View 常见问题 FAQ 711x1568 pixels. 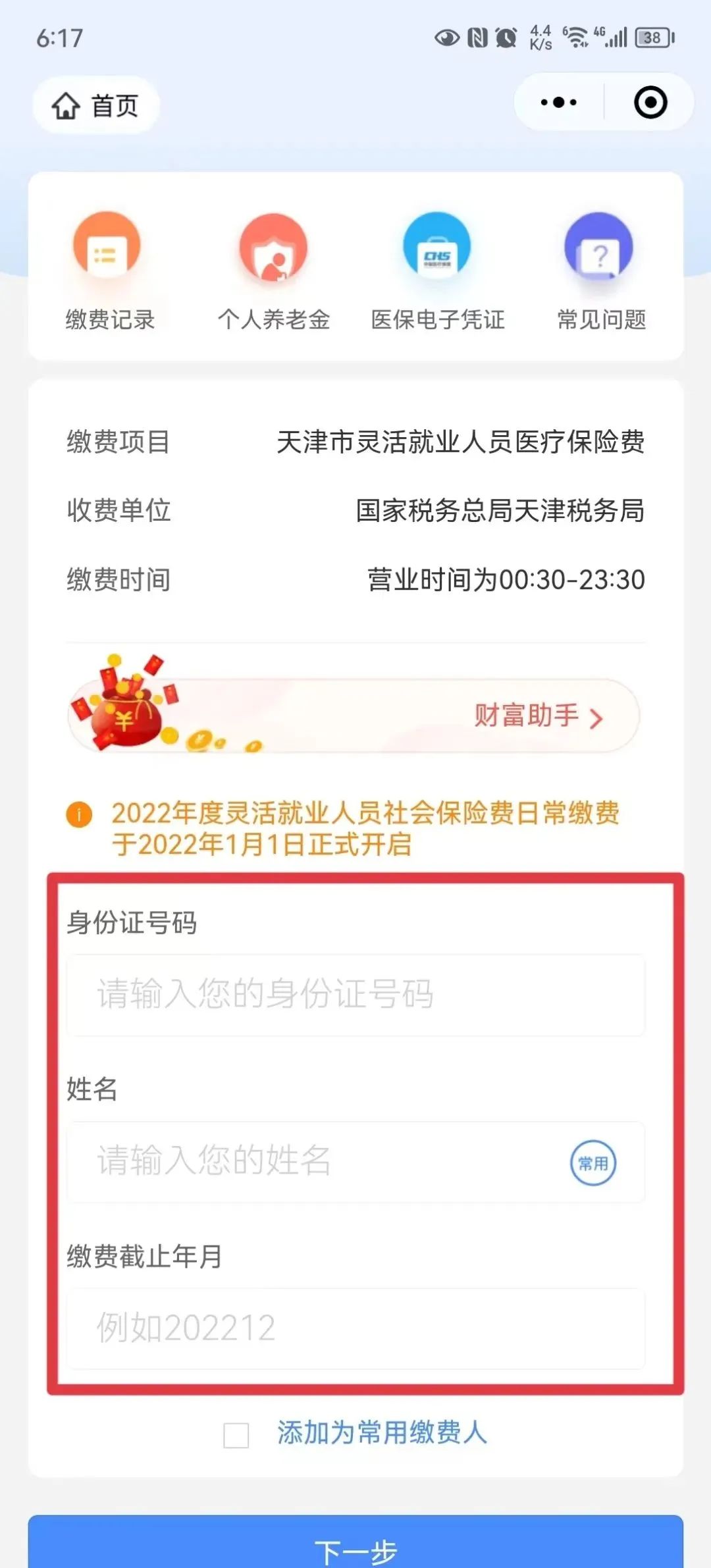click(x=601, y=271)
